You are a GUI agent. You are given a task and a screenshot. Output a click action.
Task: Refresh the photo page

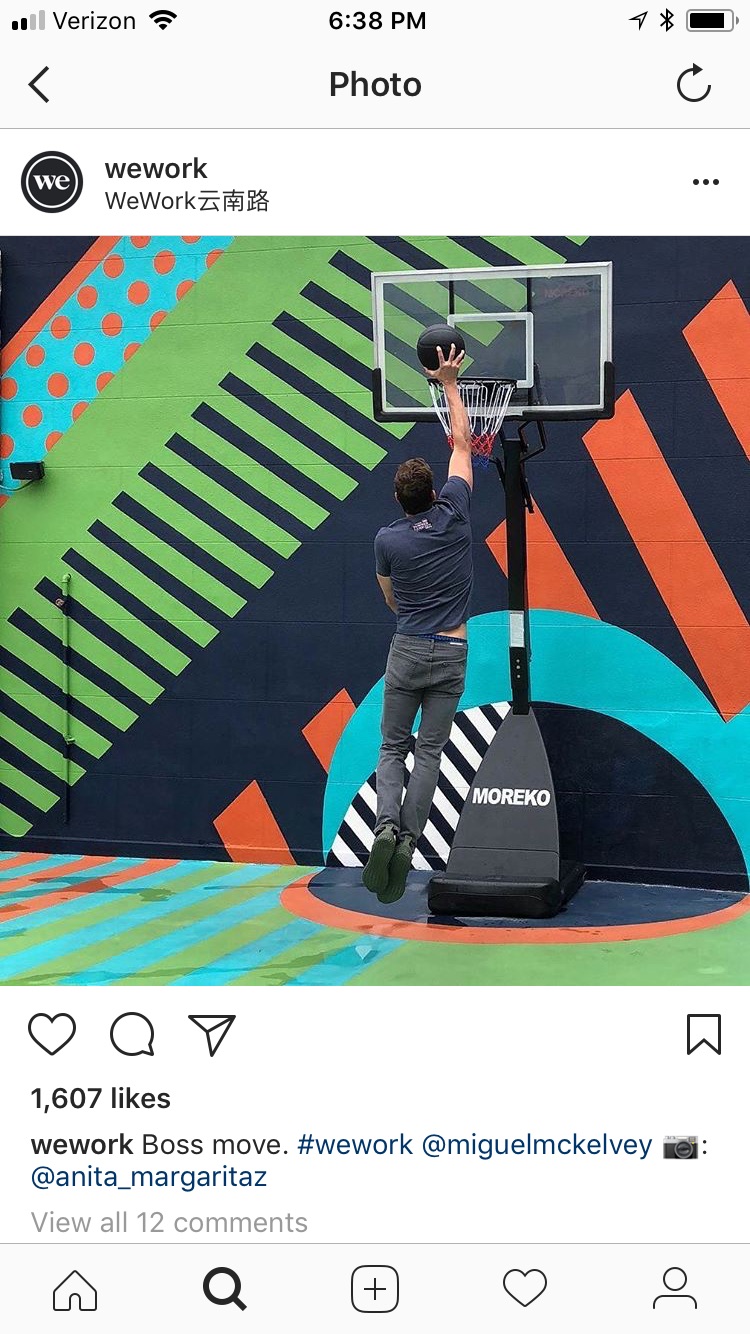pos(693,85)
